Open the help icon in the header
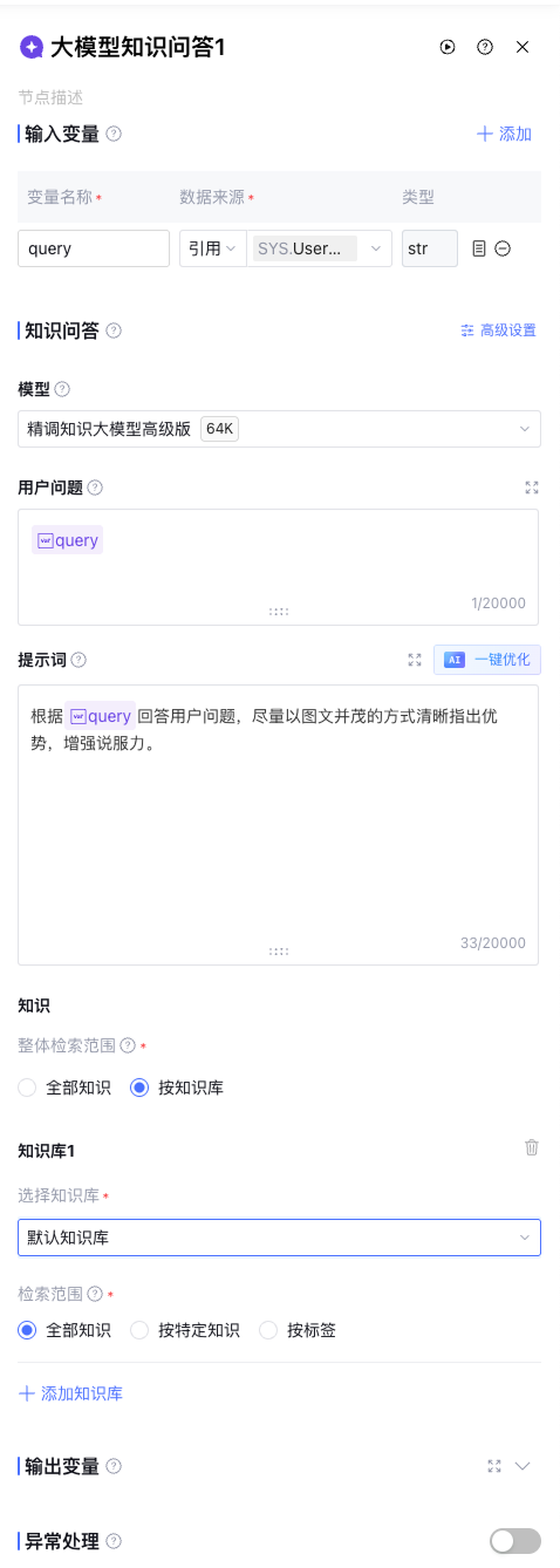This screenshot has height=1568, width=560. pyautogui.click(x=484, y=47)
